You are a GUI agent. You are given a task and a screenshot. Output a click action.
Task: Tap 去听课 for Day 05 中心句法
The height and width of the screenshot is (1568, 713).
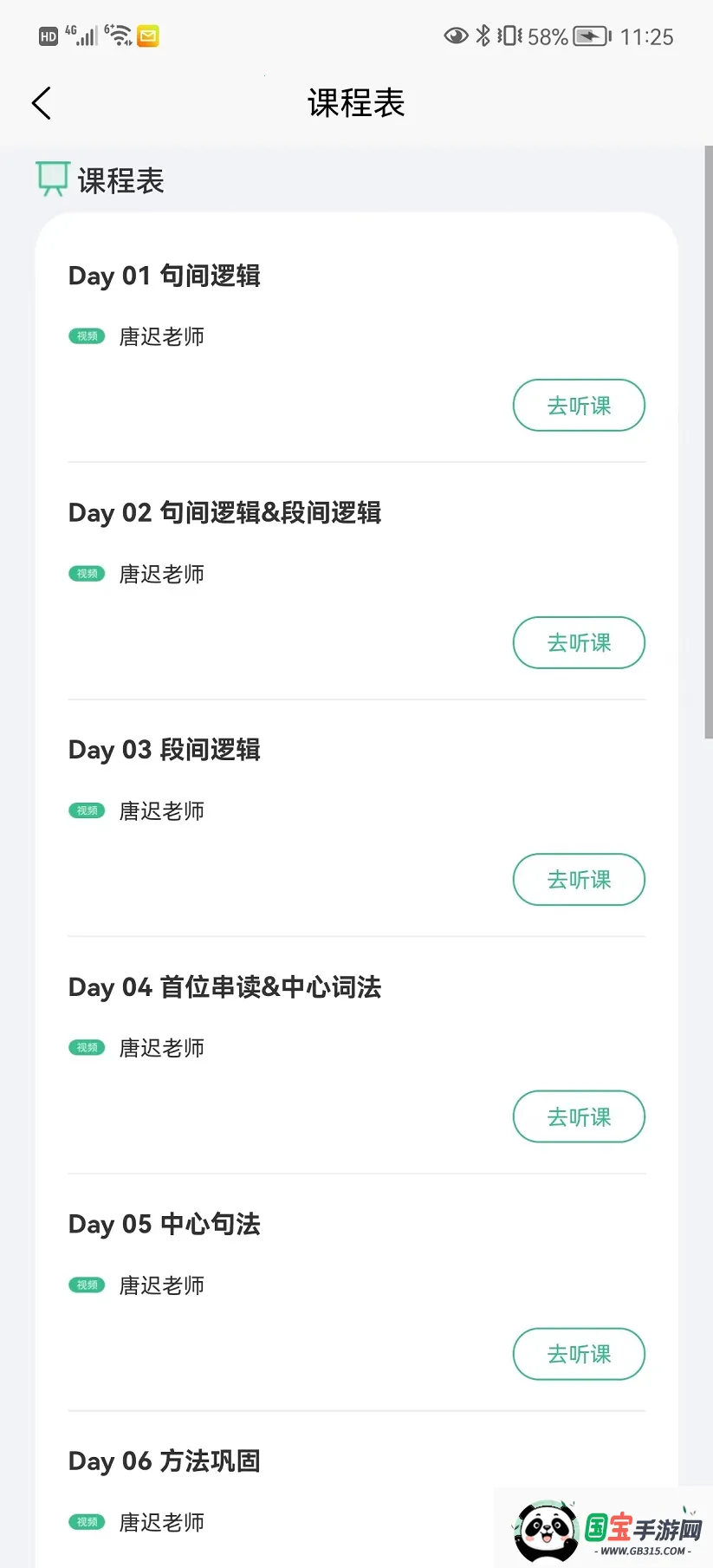(x=579, y=1354)
